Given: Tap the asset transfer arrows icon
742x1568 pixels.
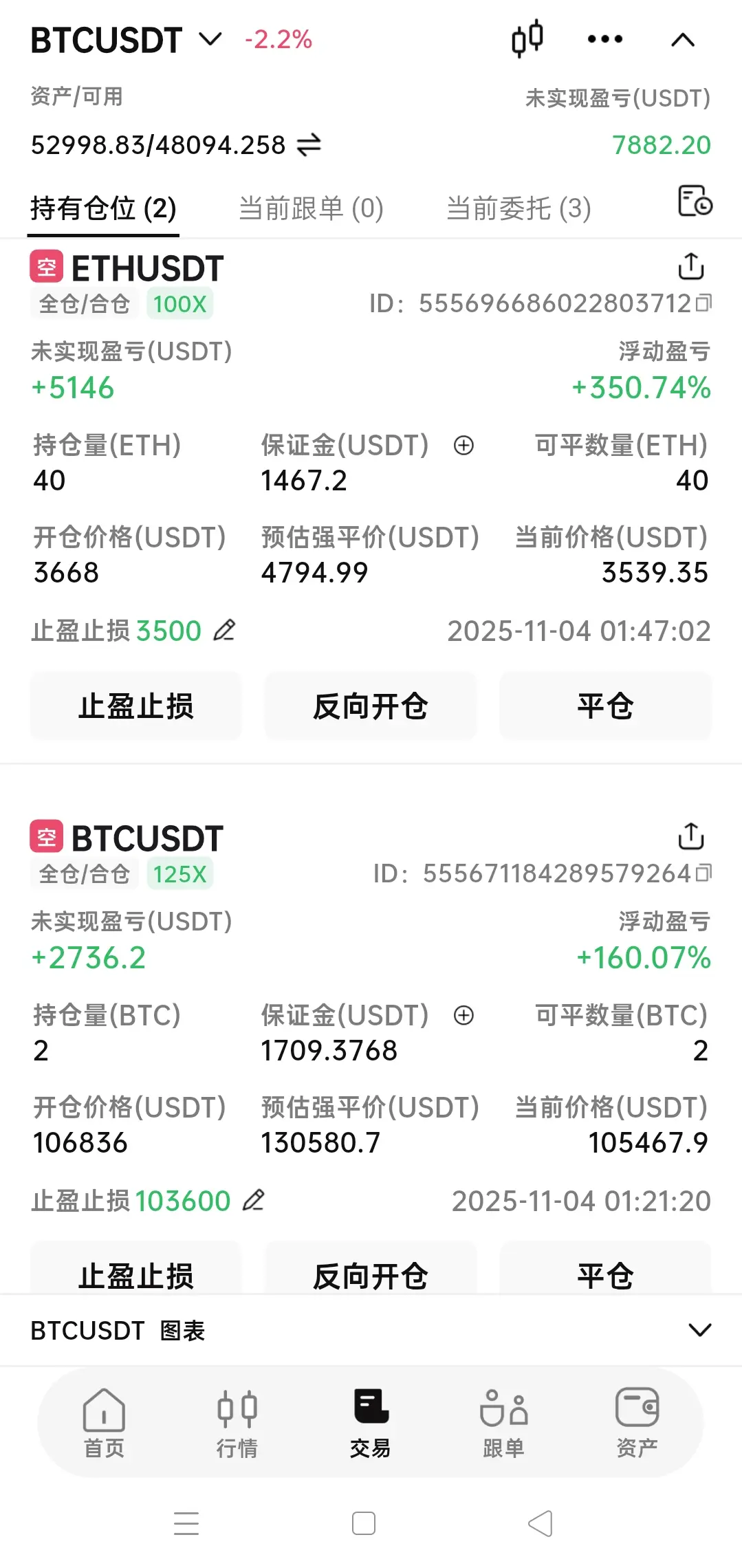Looking at the screenshot, I should pyautogui.click(x=309, y=145).
